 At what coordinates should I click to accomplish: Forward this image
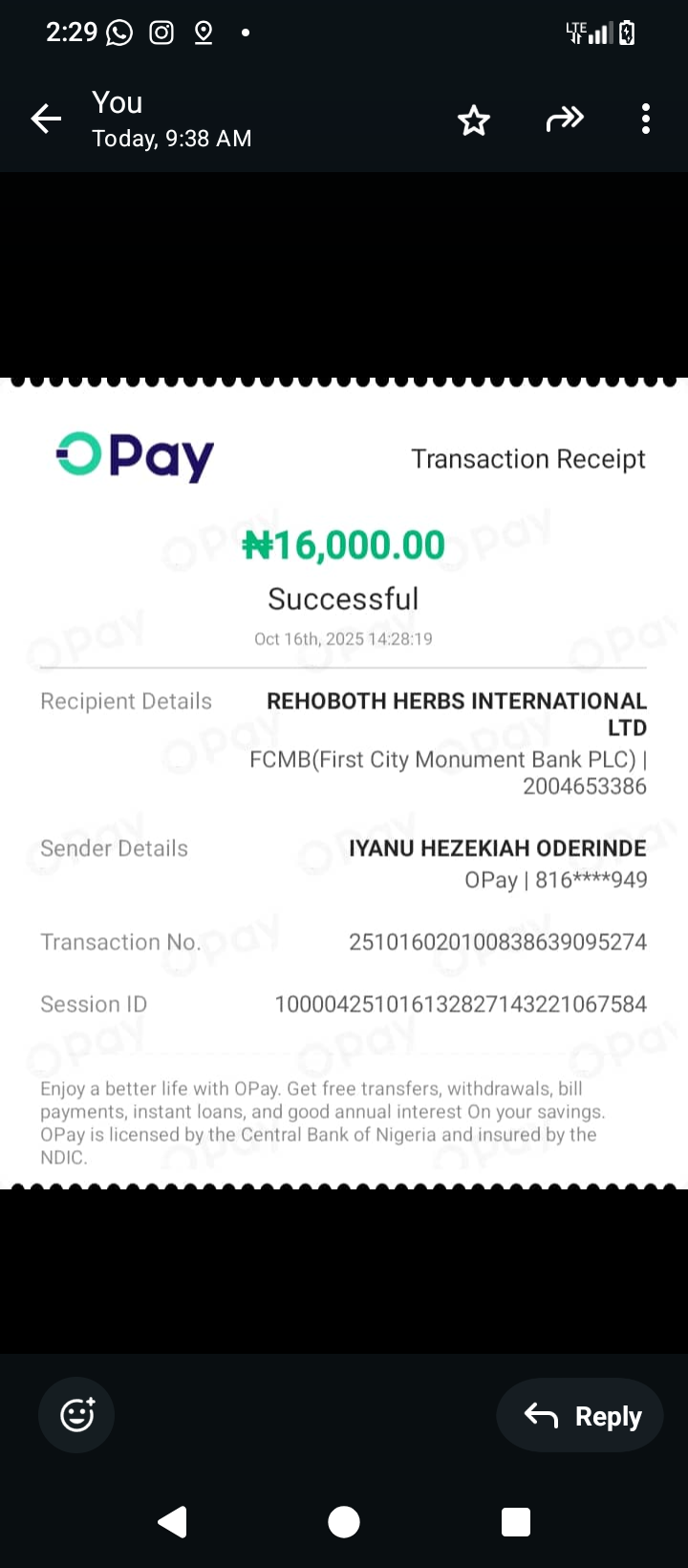564,120
